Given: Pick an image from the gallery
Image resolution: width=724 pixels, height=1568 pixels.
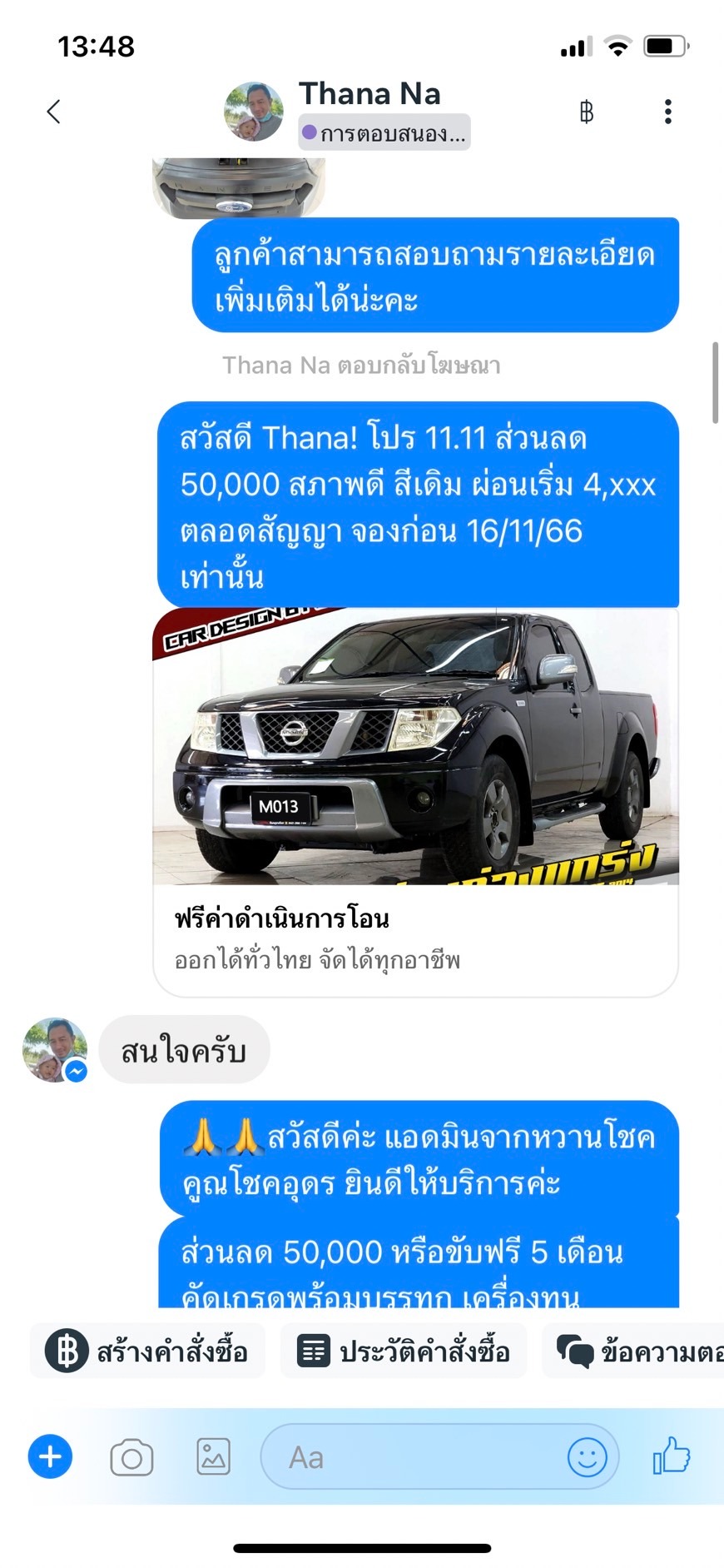Looking at the screenshot, I should coord(213,1457).
